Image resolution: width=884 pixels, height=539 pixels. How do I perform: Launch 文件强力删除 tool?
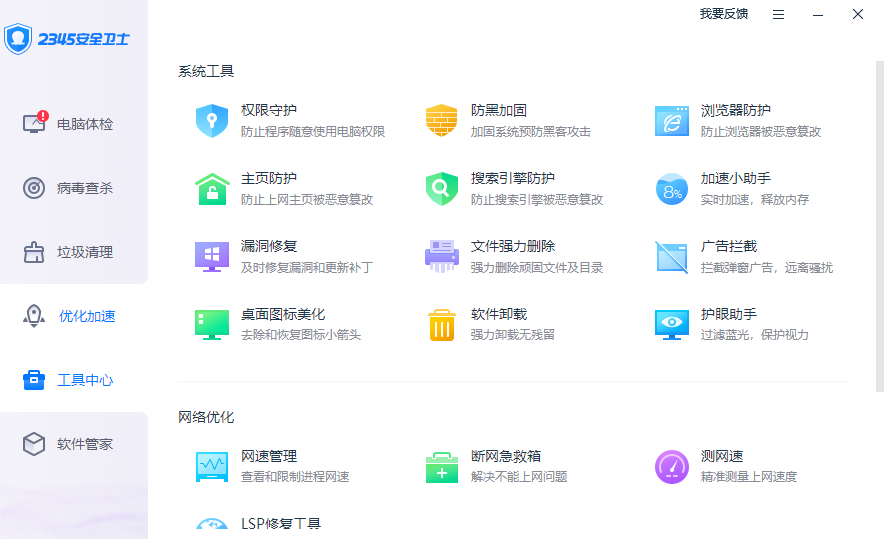[512, 247]
